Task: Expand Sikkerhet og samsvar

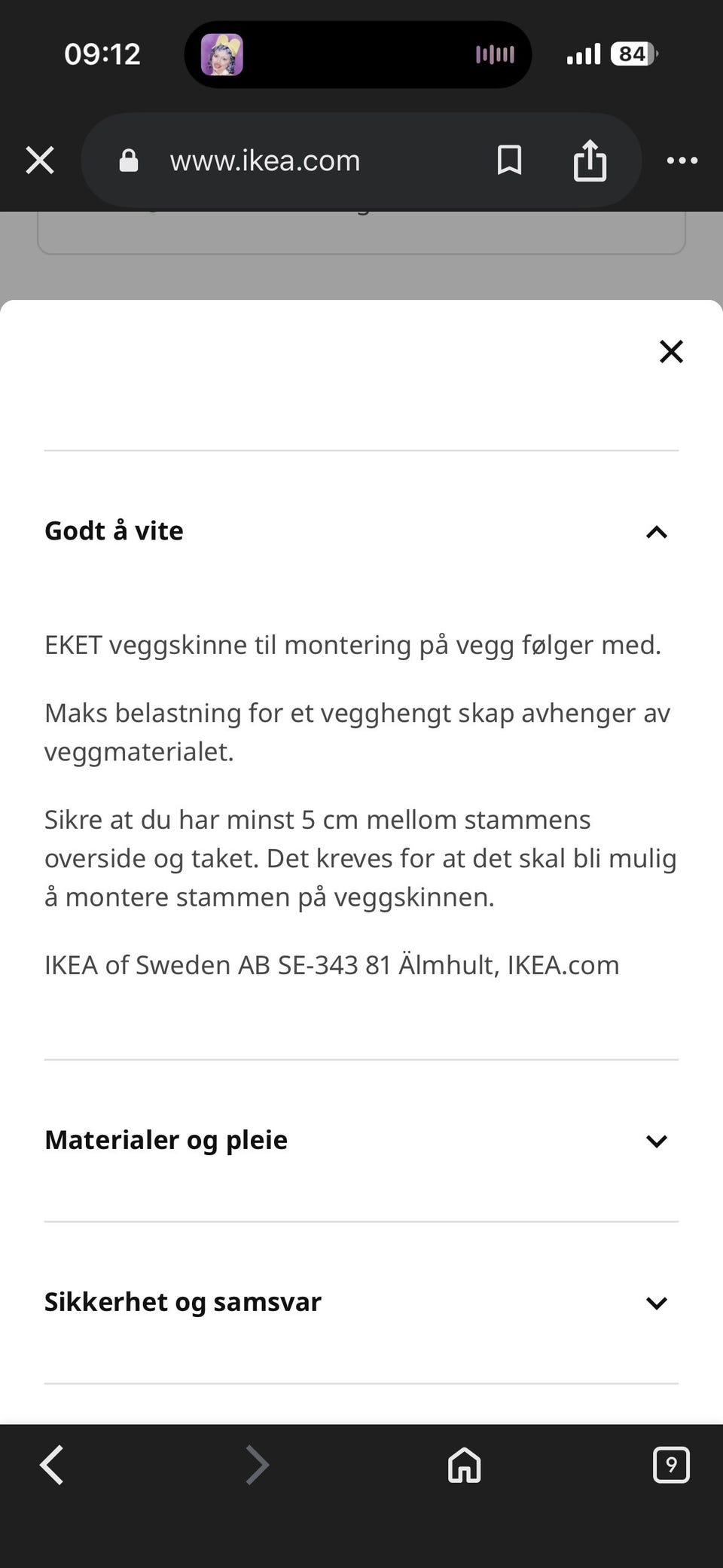Action: pos(361,1302)
